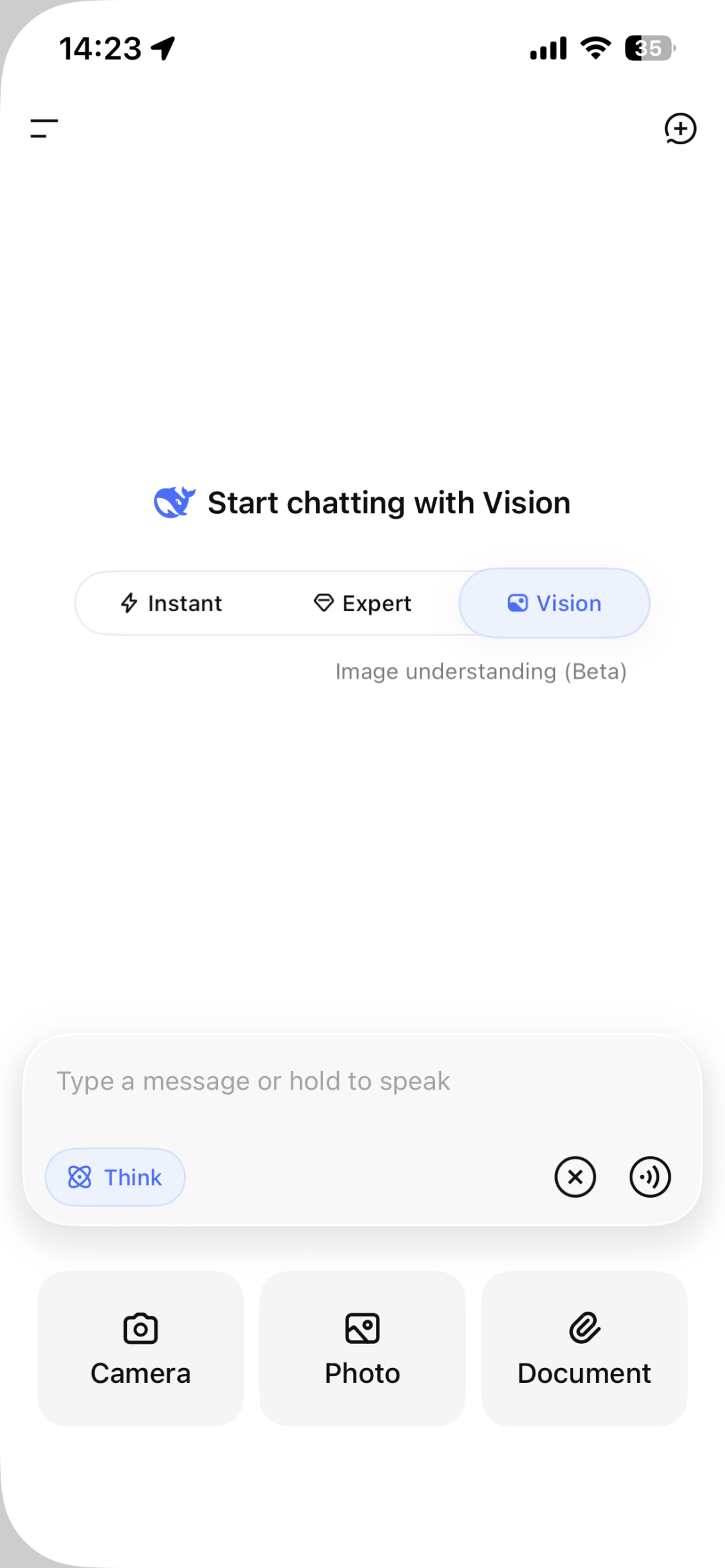This screenshot has height=1568, width=725.
Task: Activate voice input
Action: pos(650,1177)
